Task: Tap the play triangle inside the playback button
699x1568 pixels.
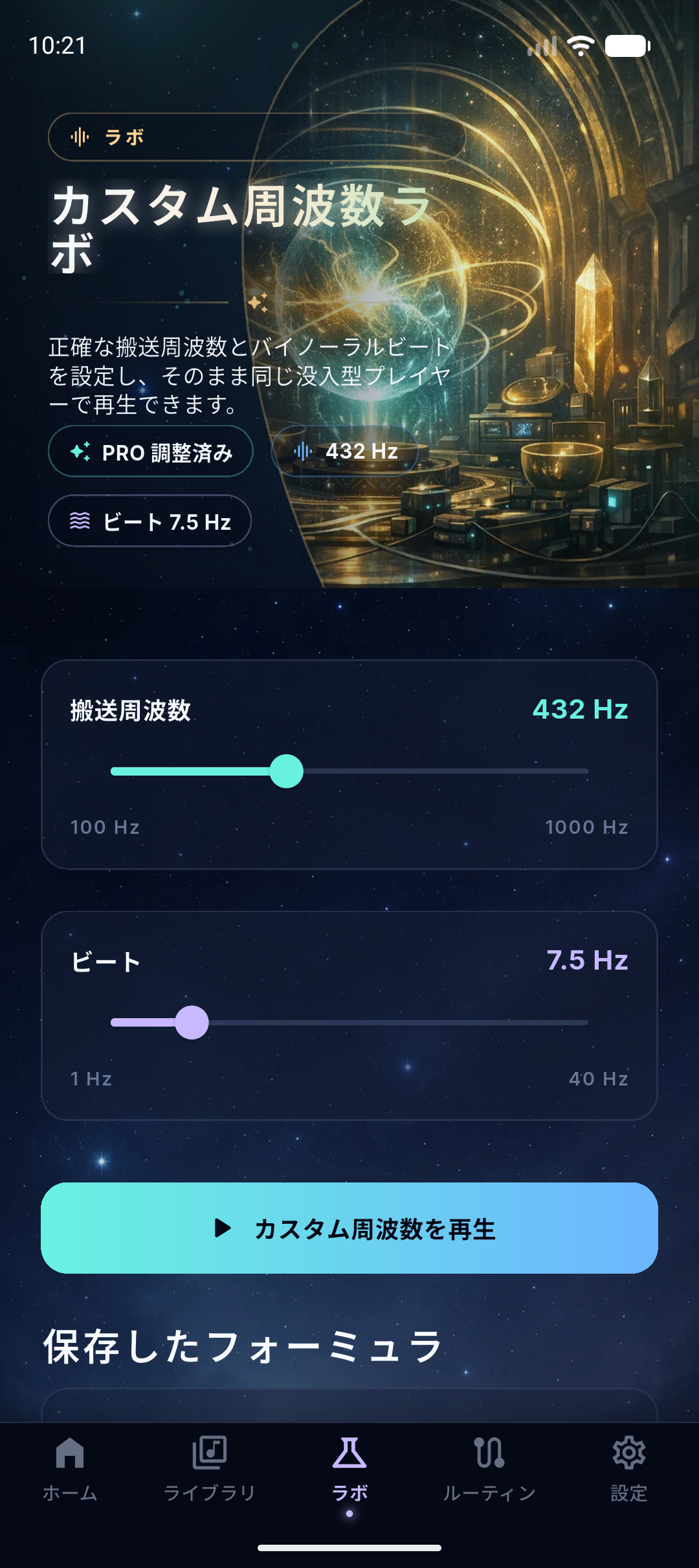Action: (x=223, y=1230)
